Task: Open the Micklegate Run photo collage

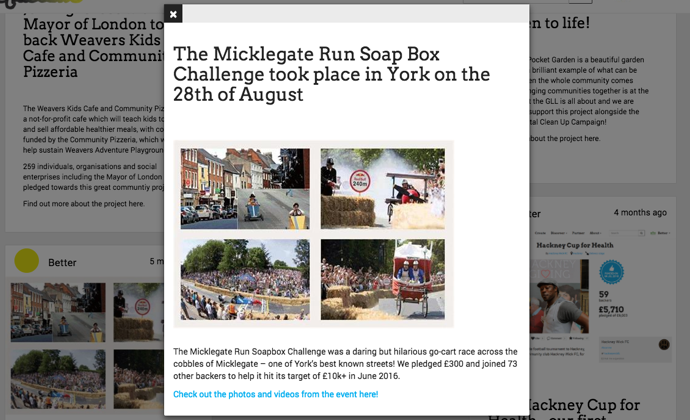Action: coord(313,234)
